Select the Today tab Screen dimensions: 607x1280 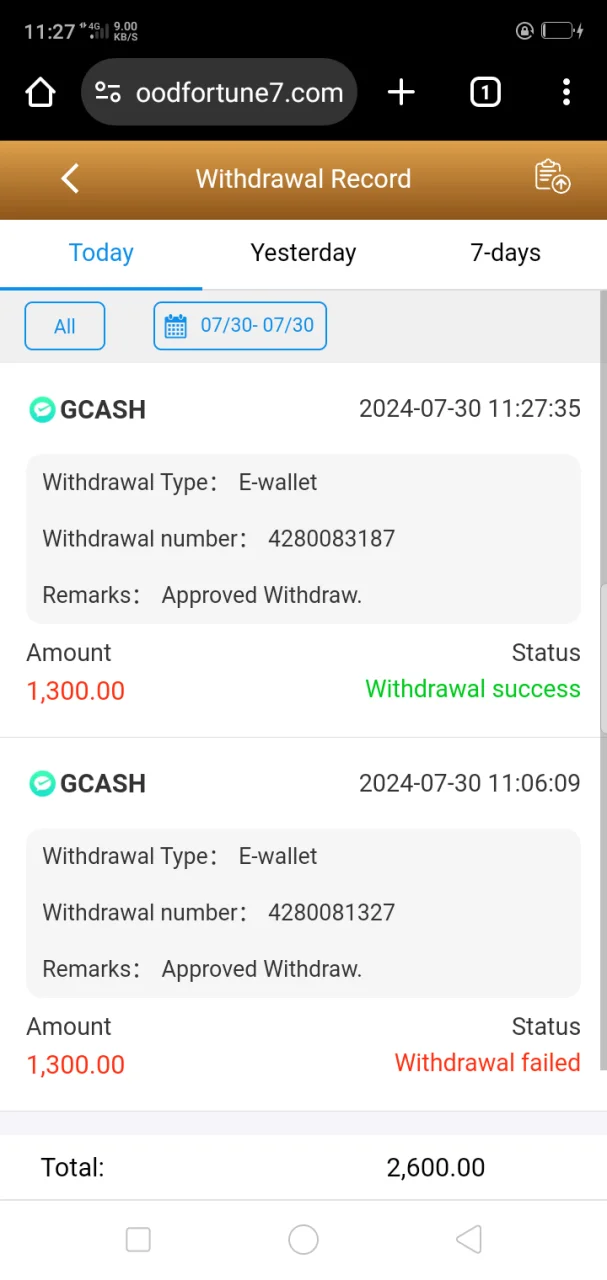coord(101,253)
